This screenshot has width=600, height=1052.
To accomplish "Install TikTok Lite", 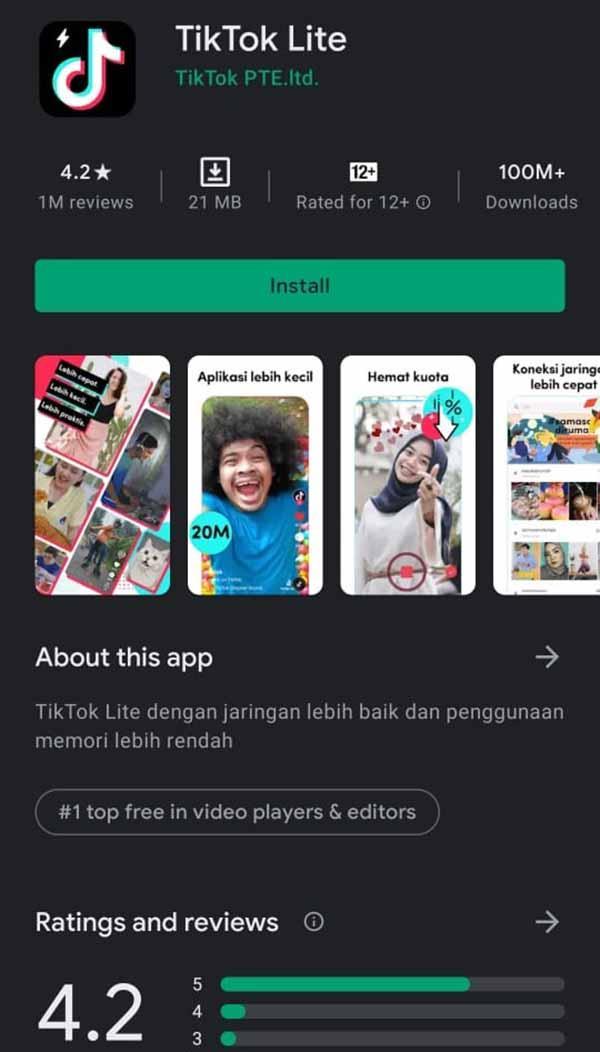I will coord(299,286).
